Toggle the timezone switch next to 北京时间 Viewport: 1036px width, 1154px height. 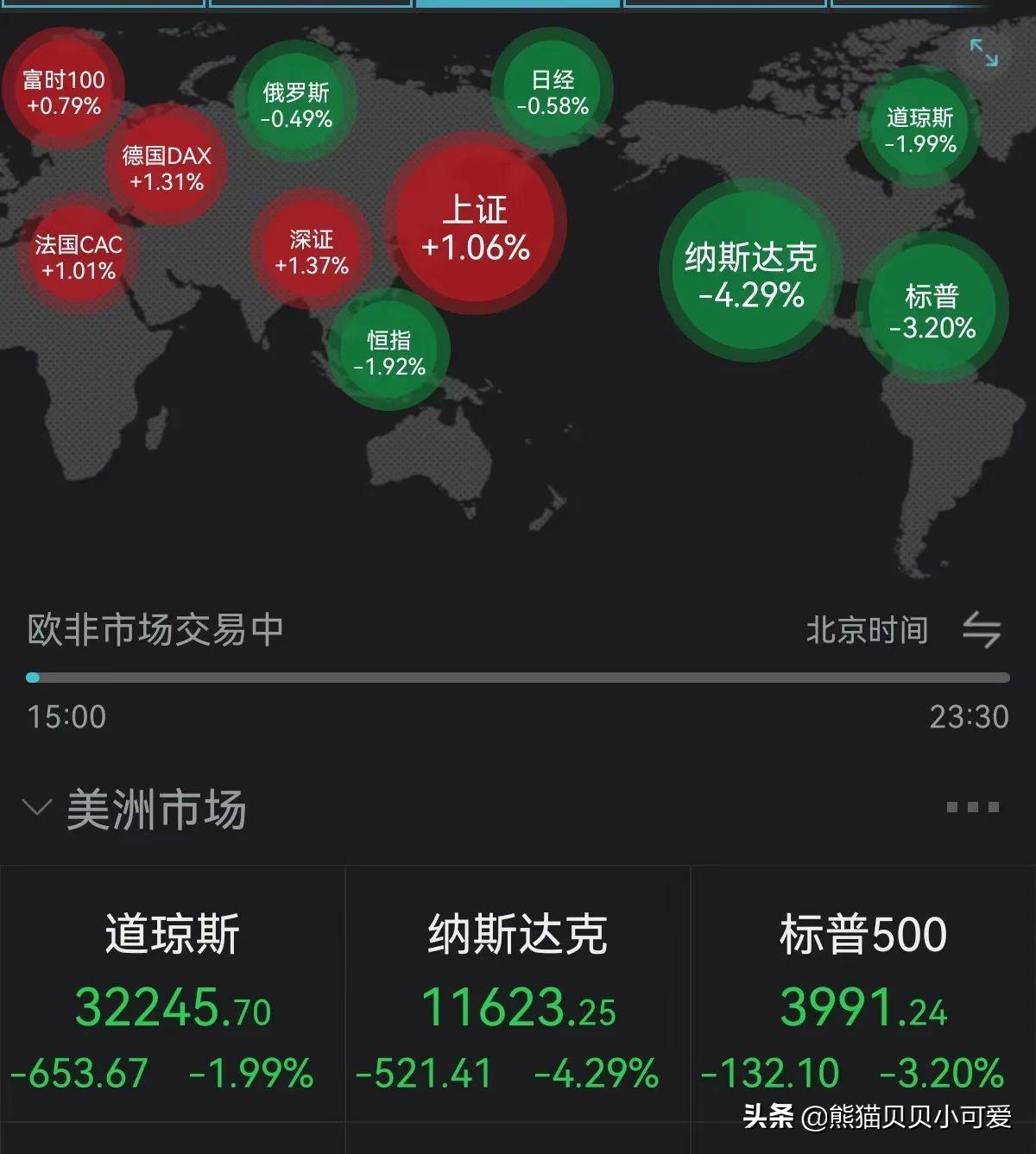(x=983, y=632)
